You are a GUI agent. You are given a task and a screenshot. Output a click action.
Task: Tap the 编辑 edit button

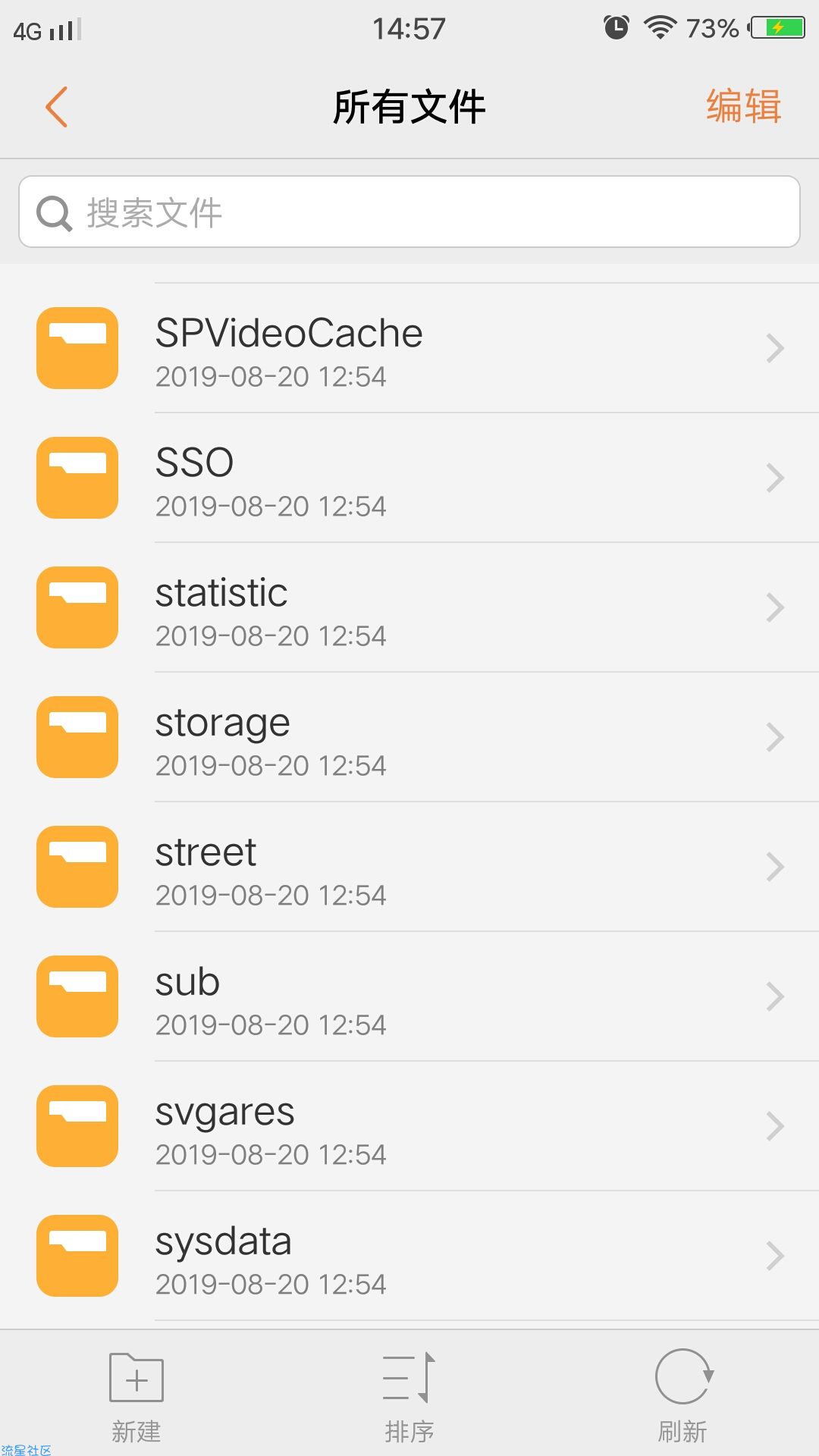pyautogui.click(x=743, y=106)
